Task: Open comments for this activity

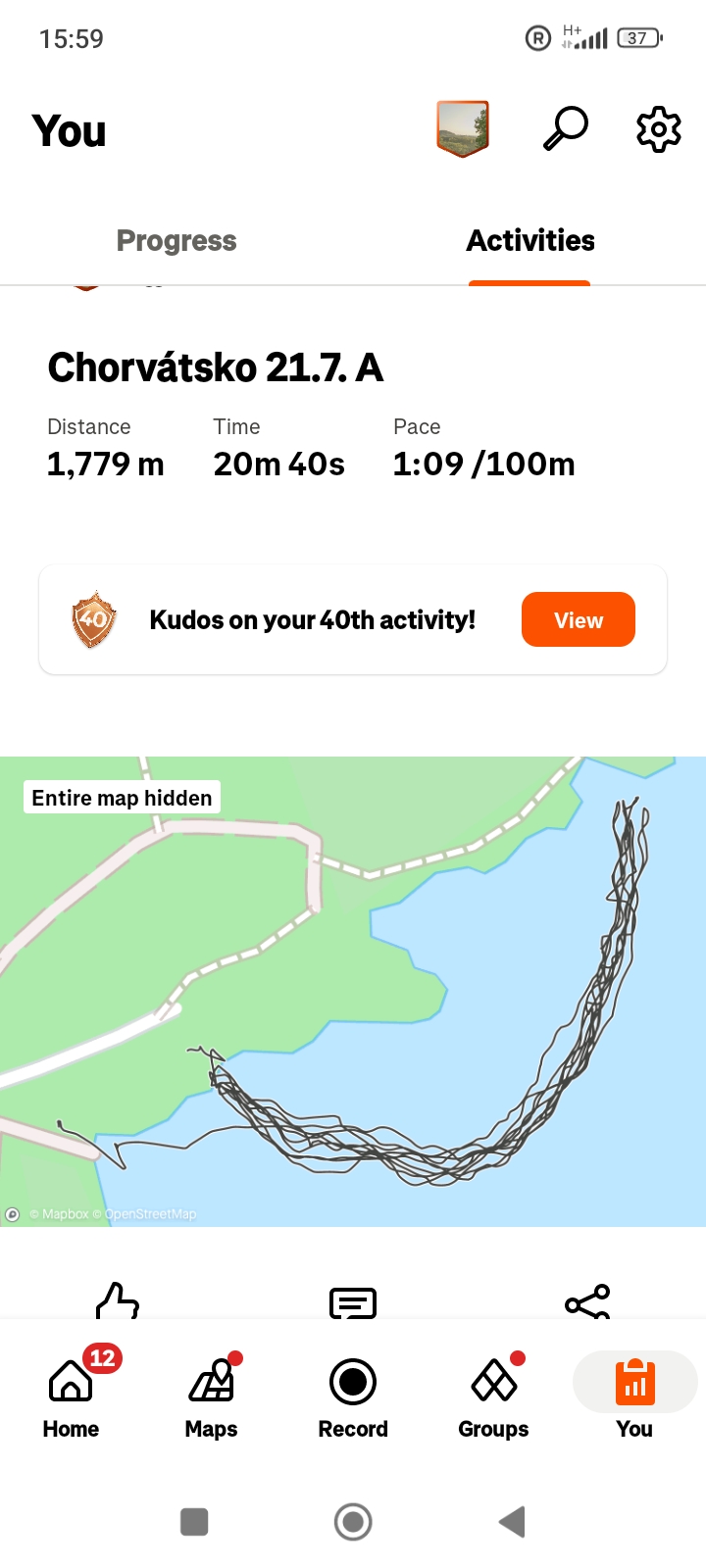Action: pos(353,1303)
